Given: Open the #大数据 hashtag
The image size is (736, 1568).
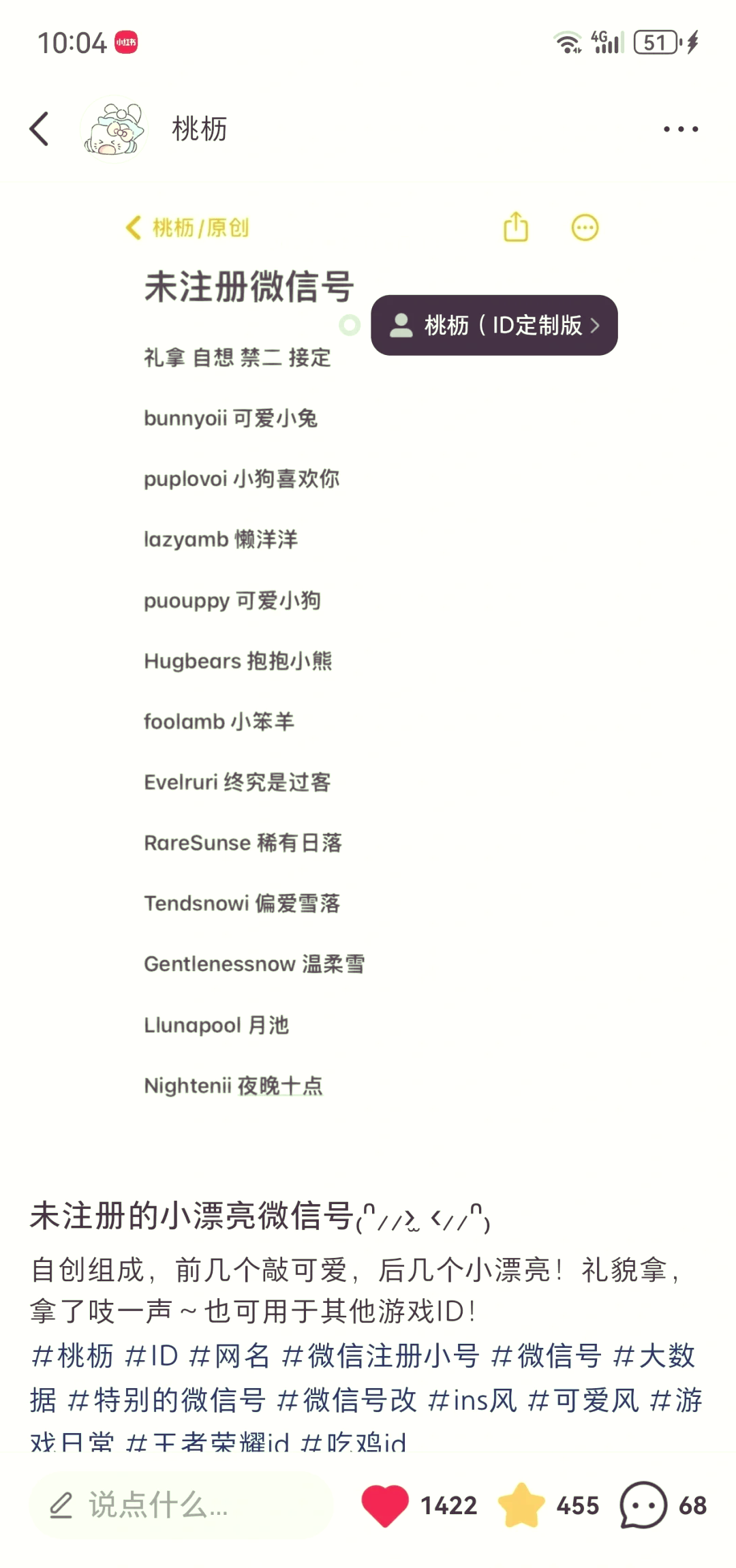Looking at the screenshot, I should pos(654,1355).
